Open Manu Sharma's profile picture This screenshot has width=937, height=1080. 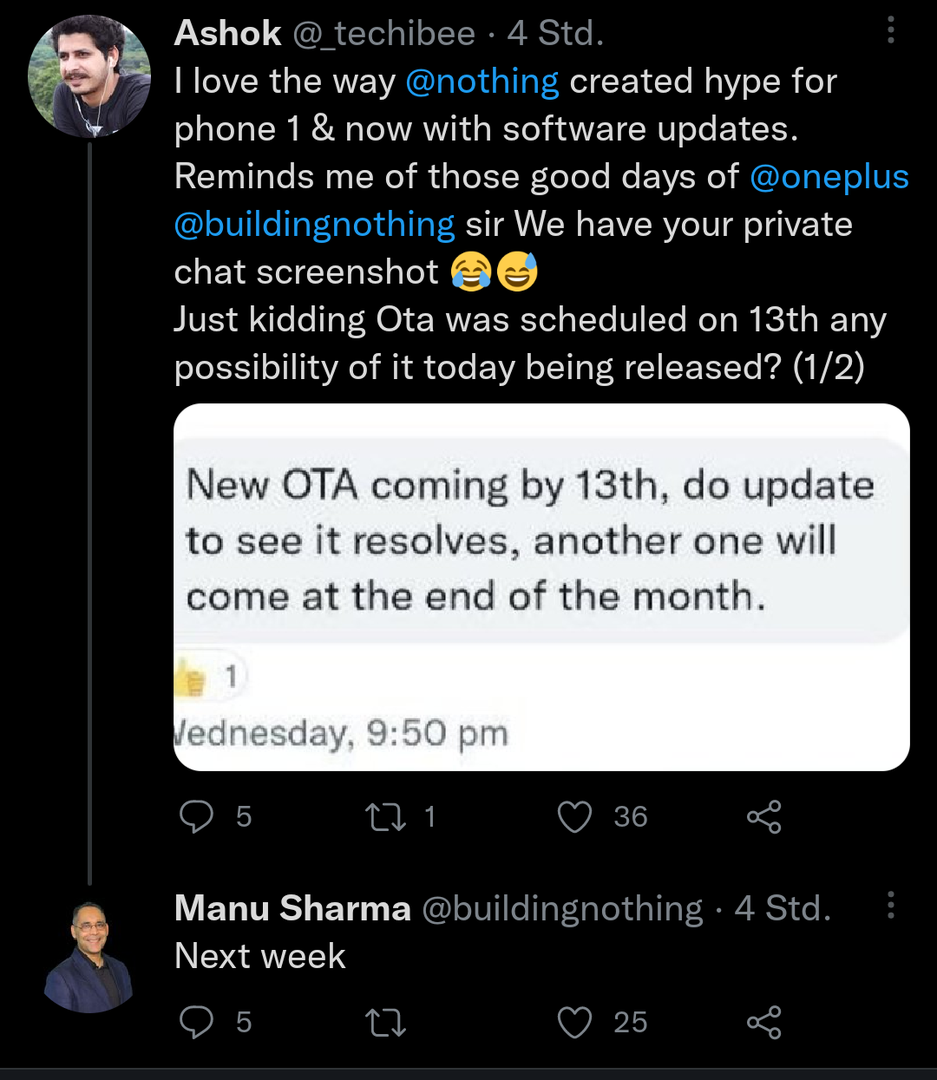pyautogui.click(x=89, y=957)
